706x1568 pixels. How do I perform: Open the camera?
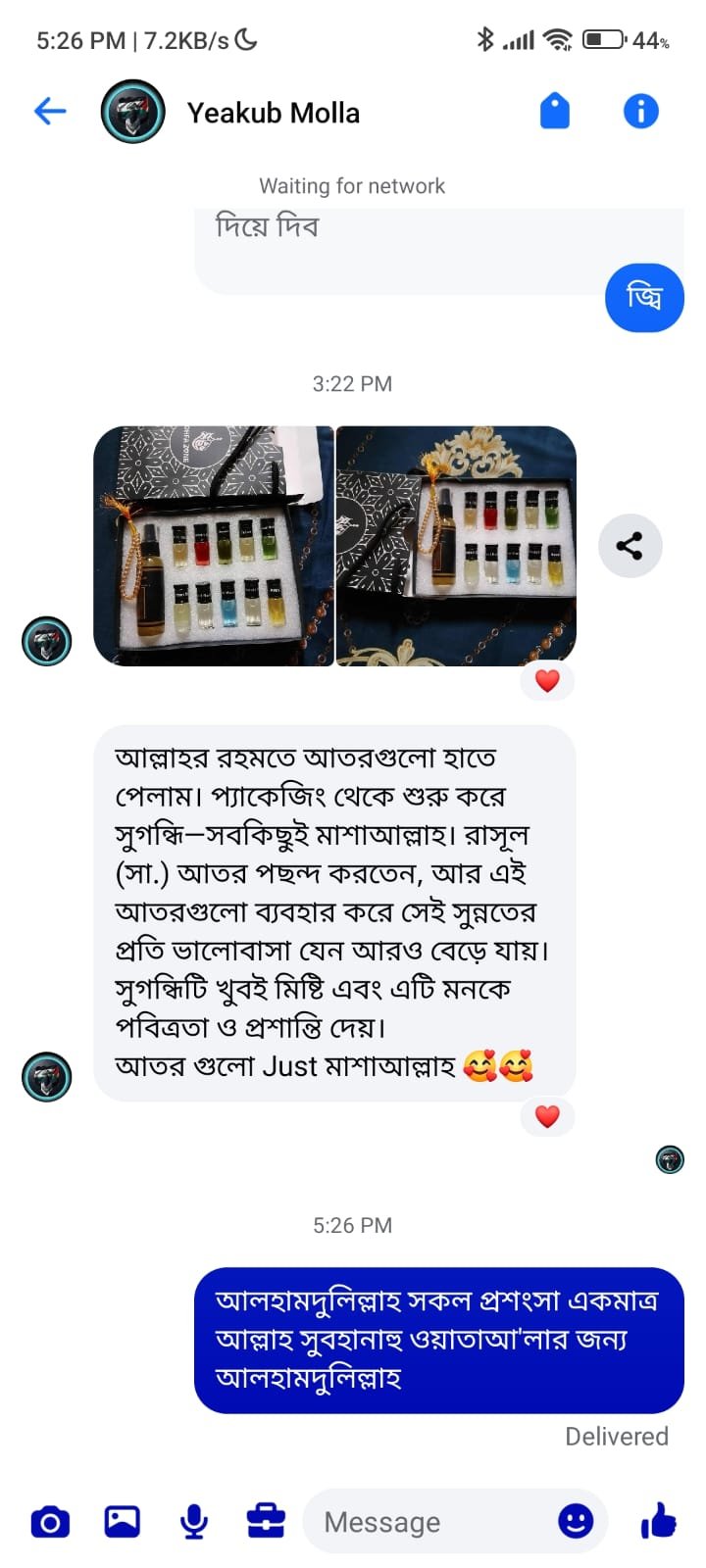tap(50, 1522)
